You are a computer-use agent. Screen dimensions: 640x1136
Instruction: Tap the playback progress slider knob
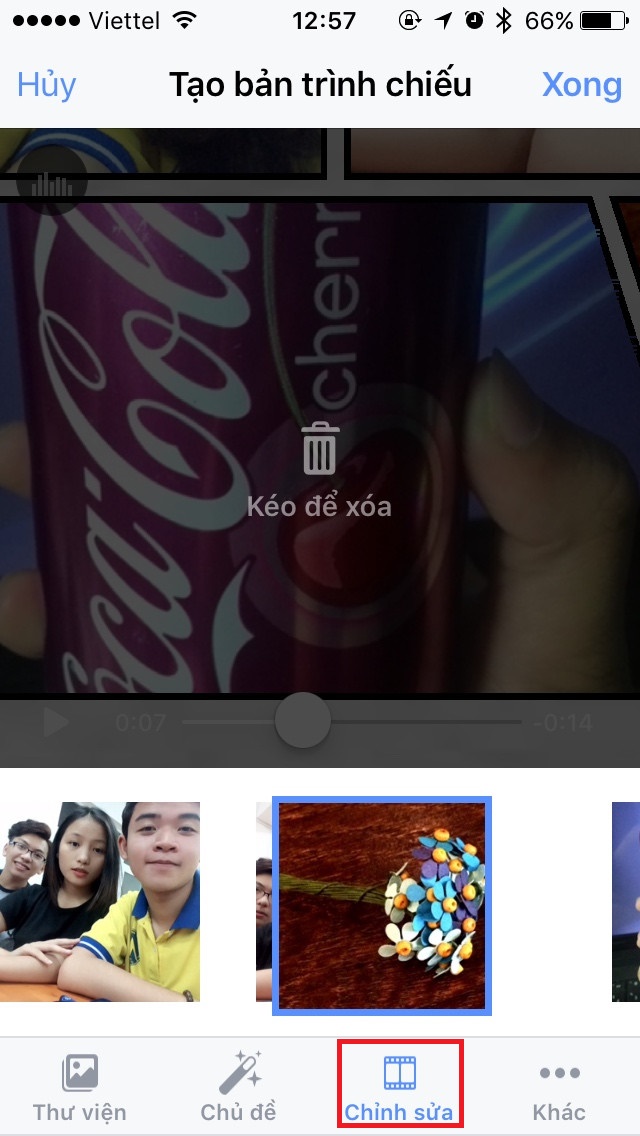pyautogui.click(x=302, y=720)
